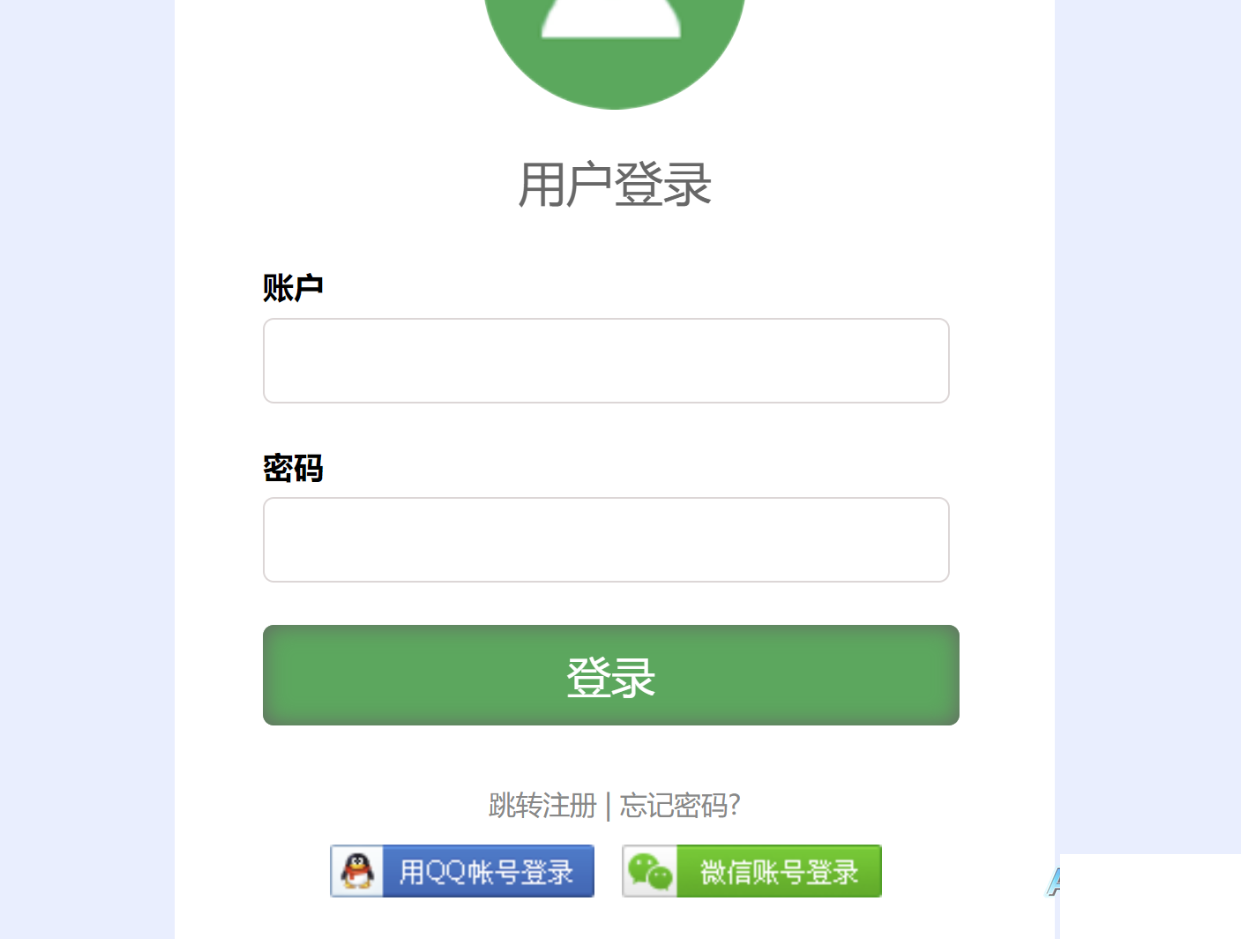Tap the green 登录 button

tap(611, 675)
